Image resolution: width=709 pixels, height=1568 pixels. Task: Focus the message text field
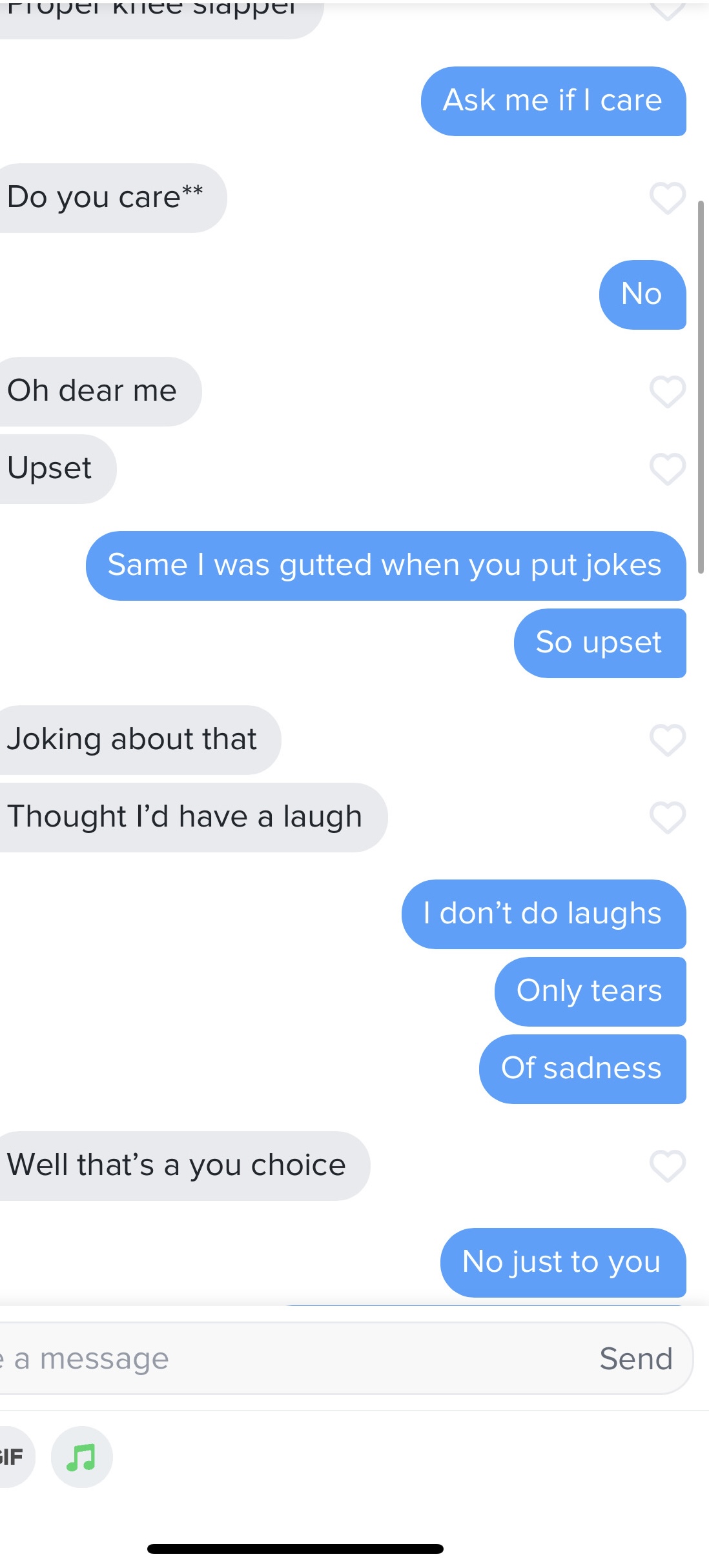point(291,1358)
